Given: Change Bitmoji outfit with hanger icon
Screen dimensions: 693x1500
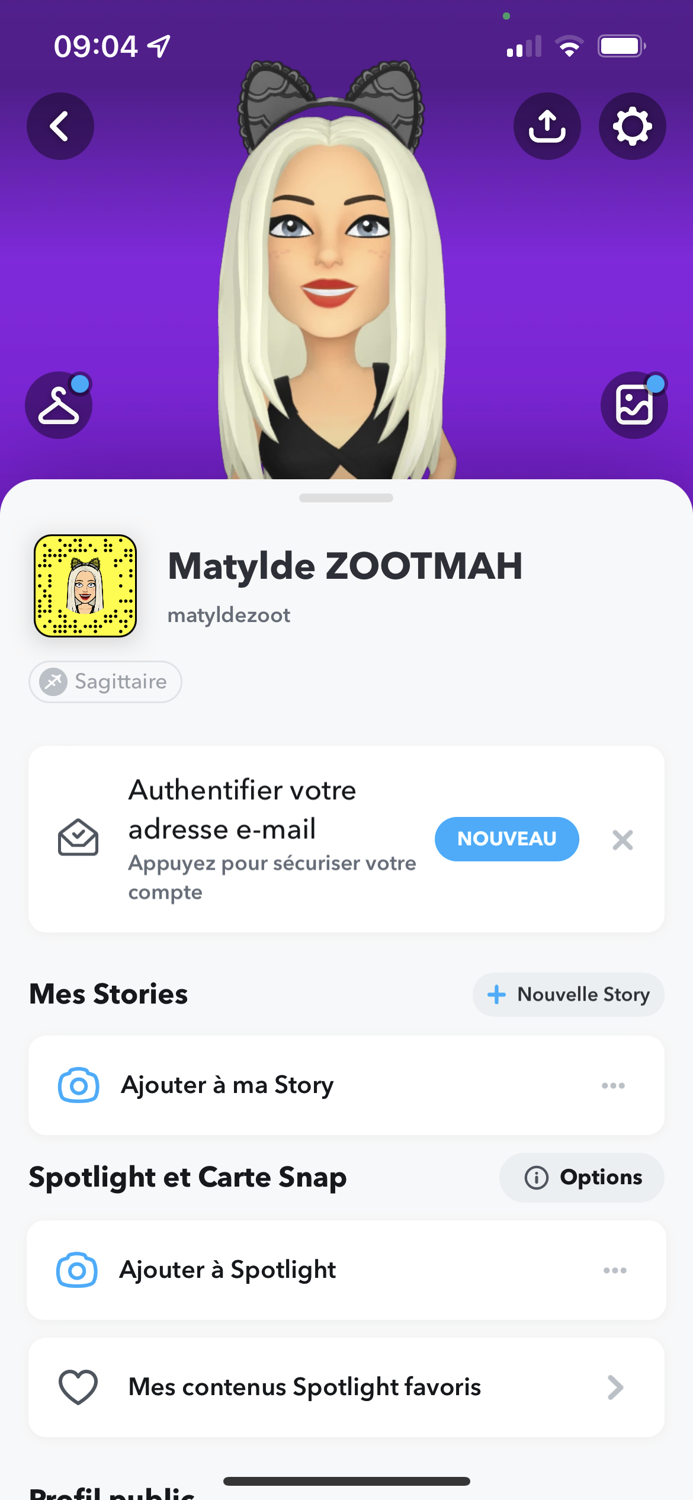Looking at the screenshot, I should (x=59, y=405).
